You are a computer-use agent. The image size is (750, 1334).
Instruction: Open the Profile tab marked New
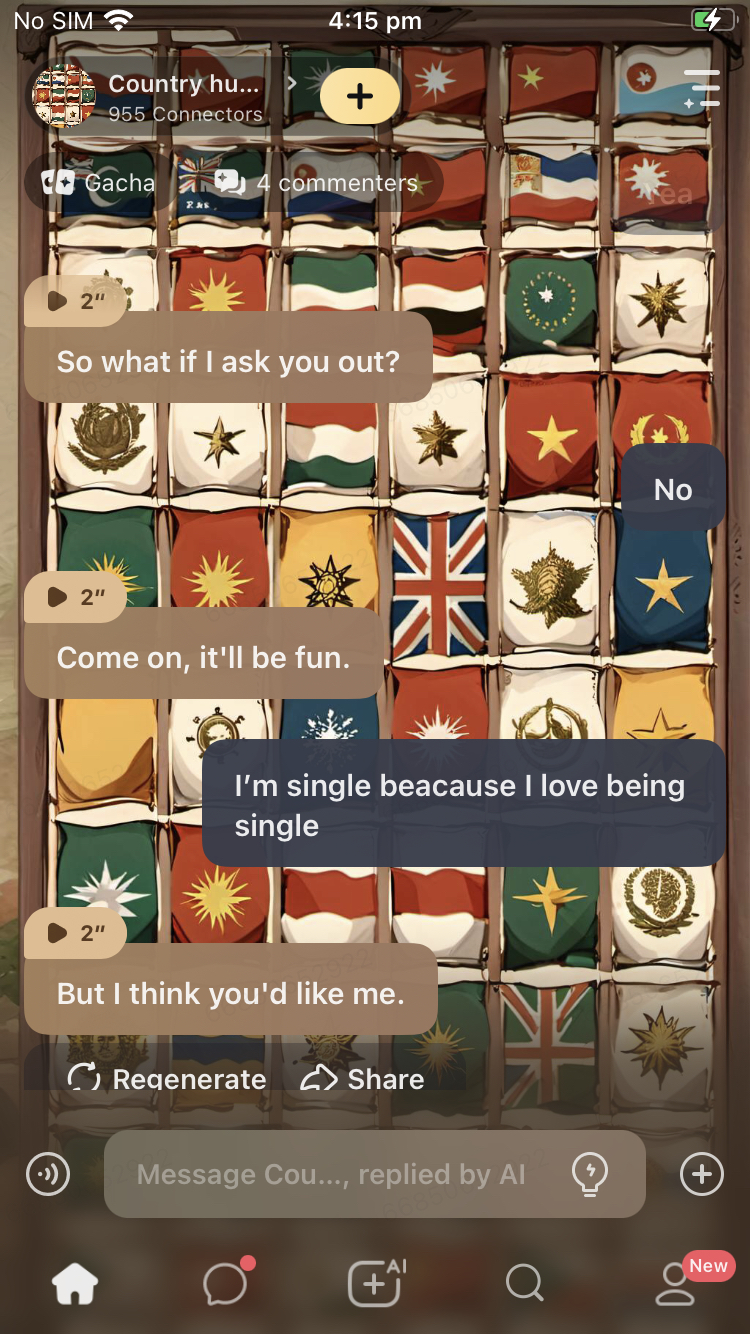point(676,1283)
